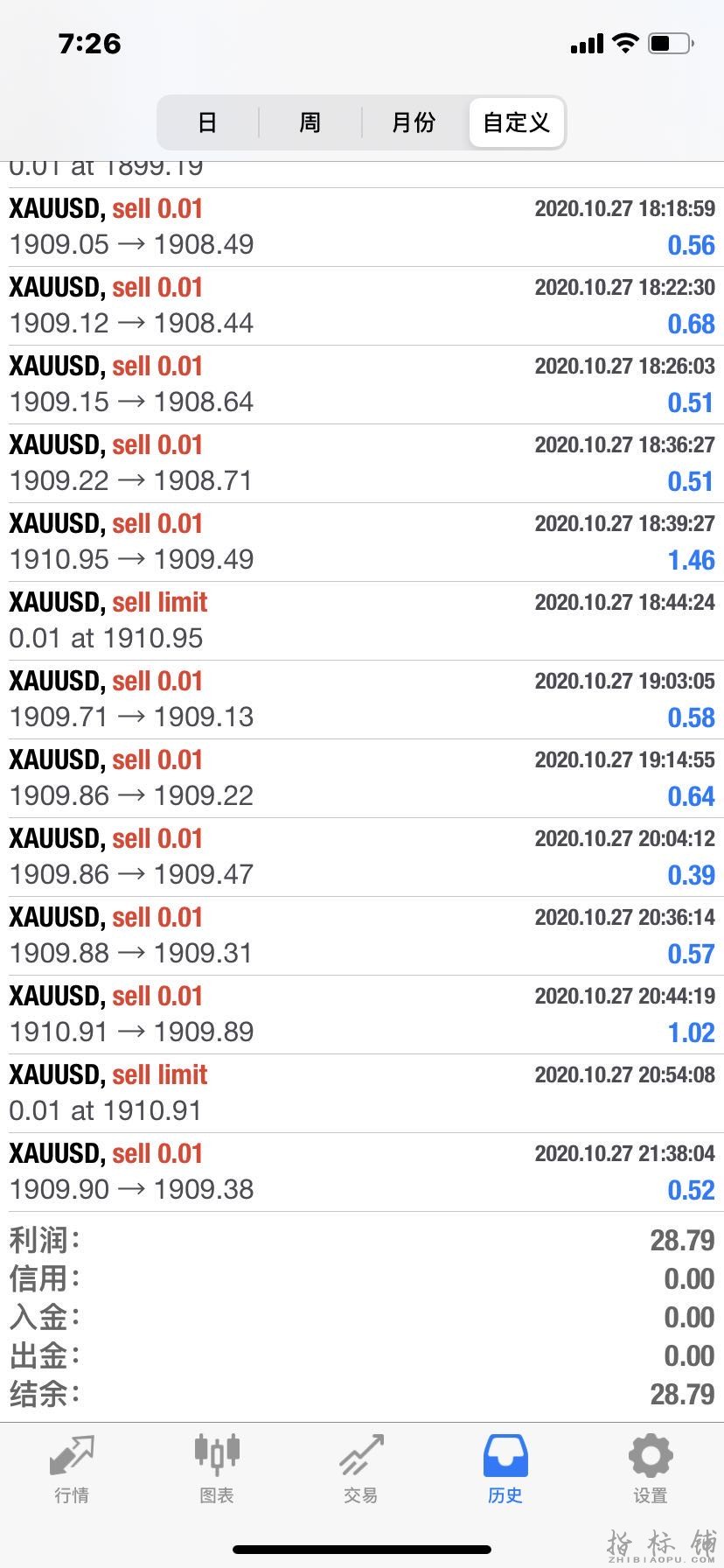
Task: Open the sell trade closed at 18:18:59
Action: click(362, 227)
